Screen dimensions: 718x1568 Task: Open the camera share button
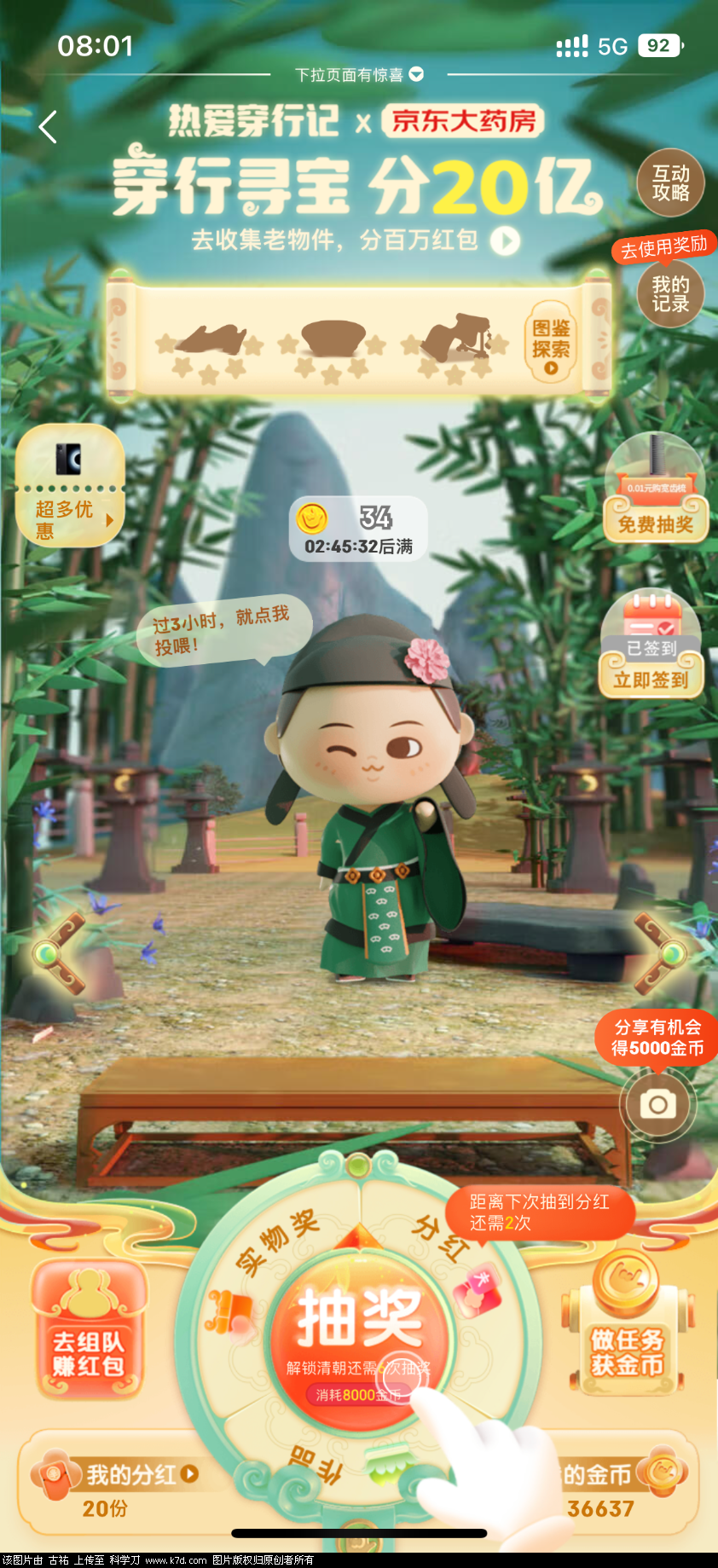point(657,1104)
